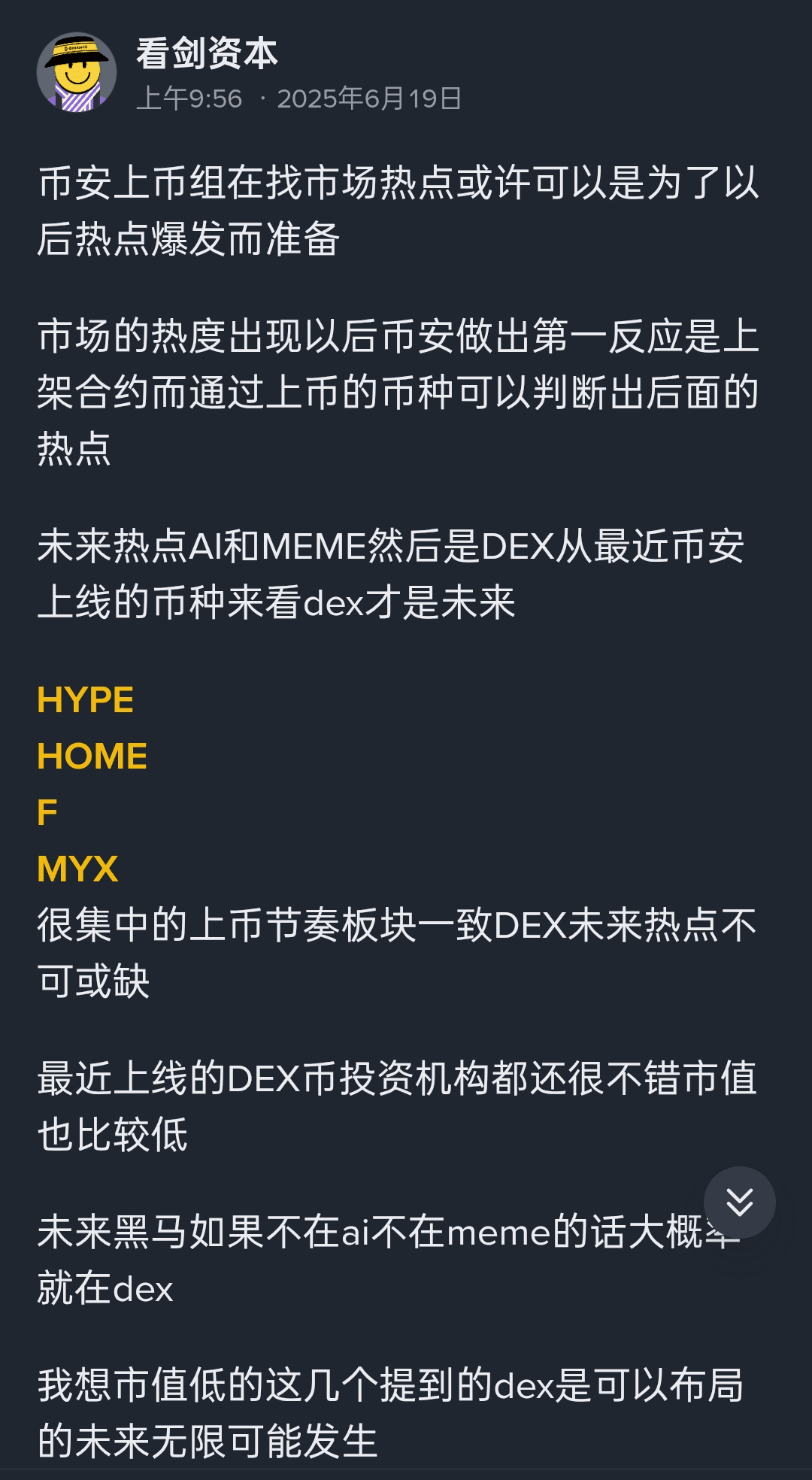Open 看剑资本's profile avatar
Image resolution: width=812 pixels, height=1480 pixels.
pos(77,73)
